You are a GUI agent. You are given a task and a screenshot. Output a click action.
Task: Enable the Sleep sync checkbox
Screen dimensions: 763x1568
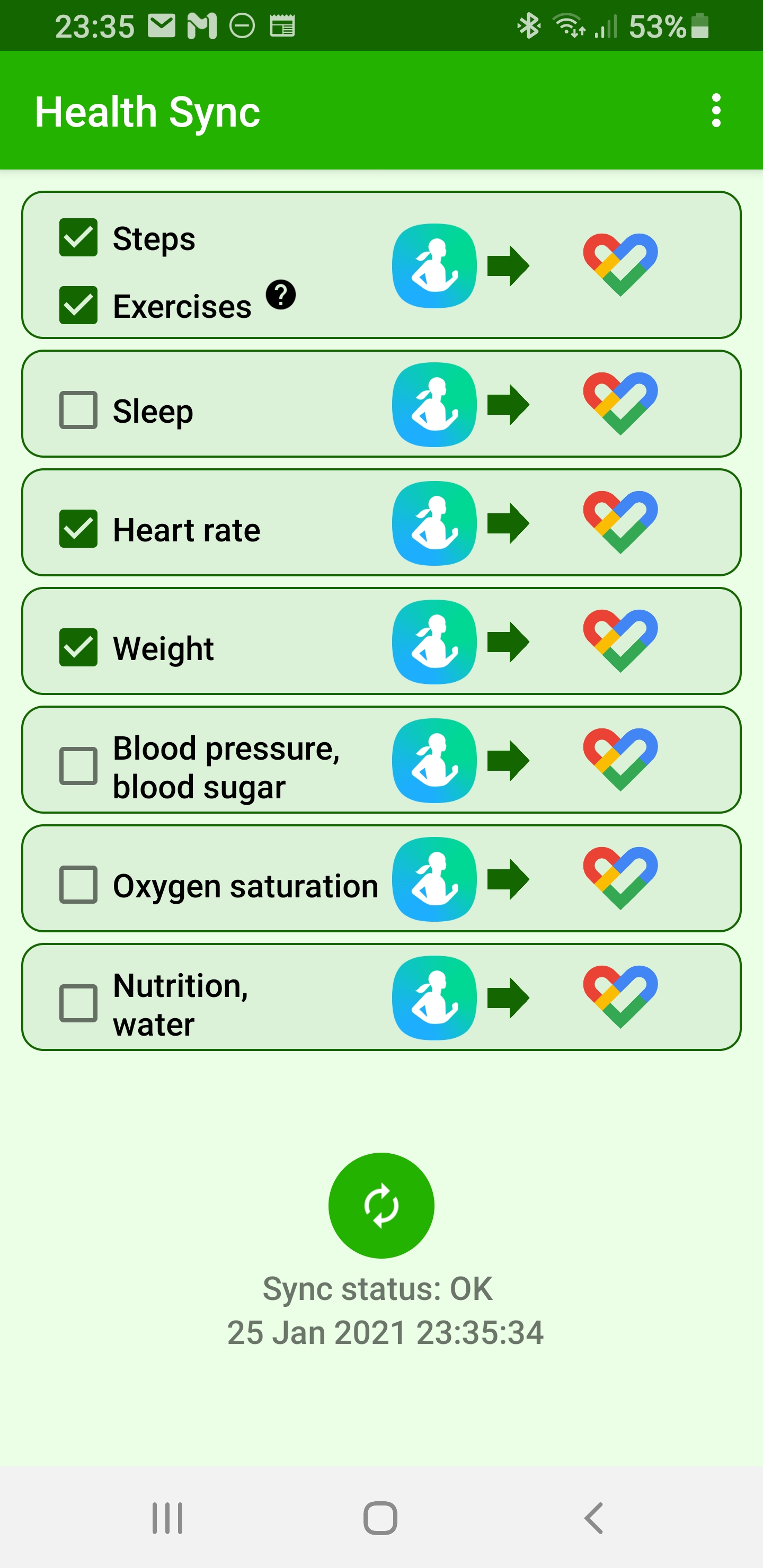click(78, 410)
